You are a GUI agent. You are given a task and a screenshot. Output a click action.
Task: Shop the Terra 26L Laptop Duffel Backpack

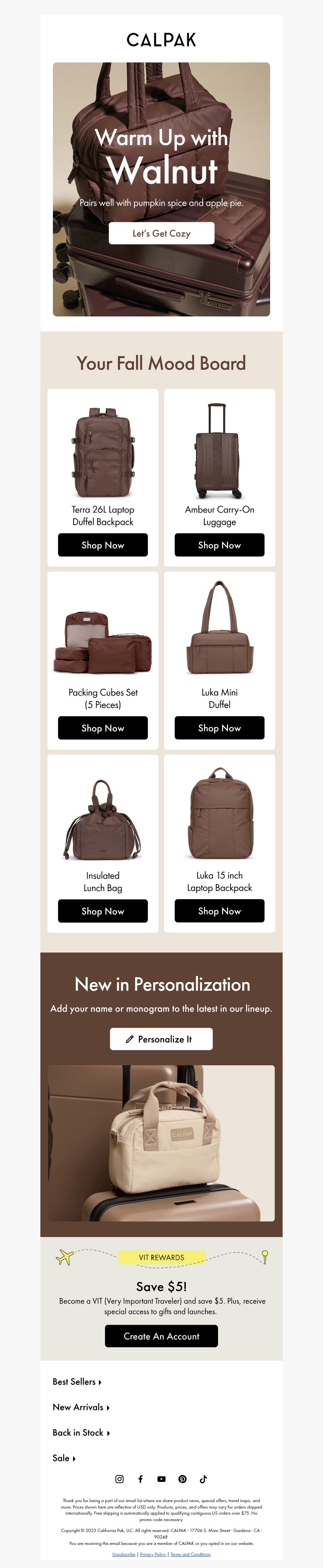(x=103, y=545)
